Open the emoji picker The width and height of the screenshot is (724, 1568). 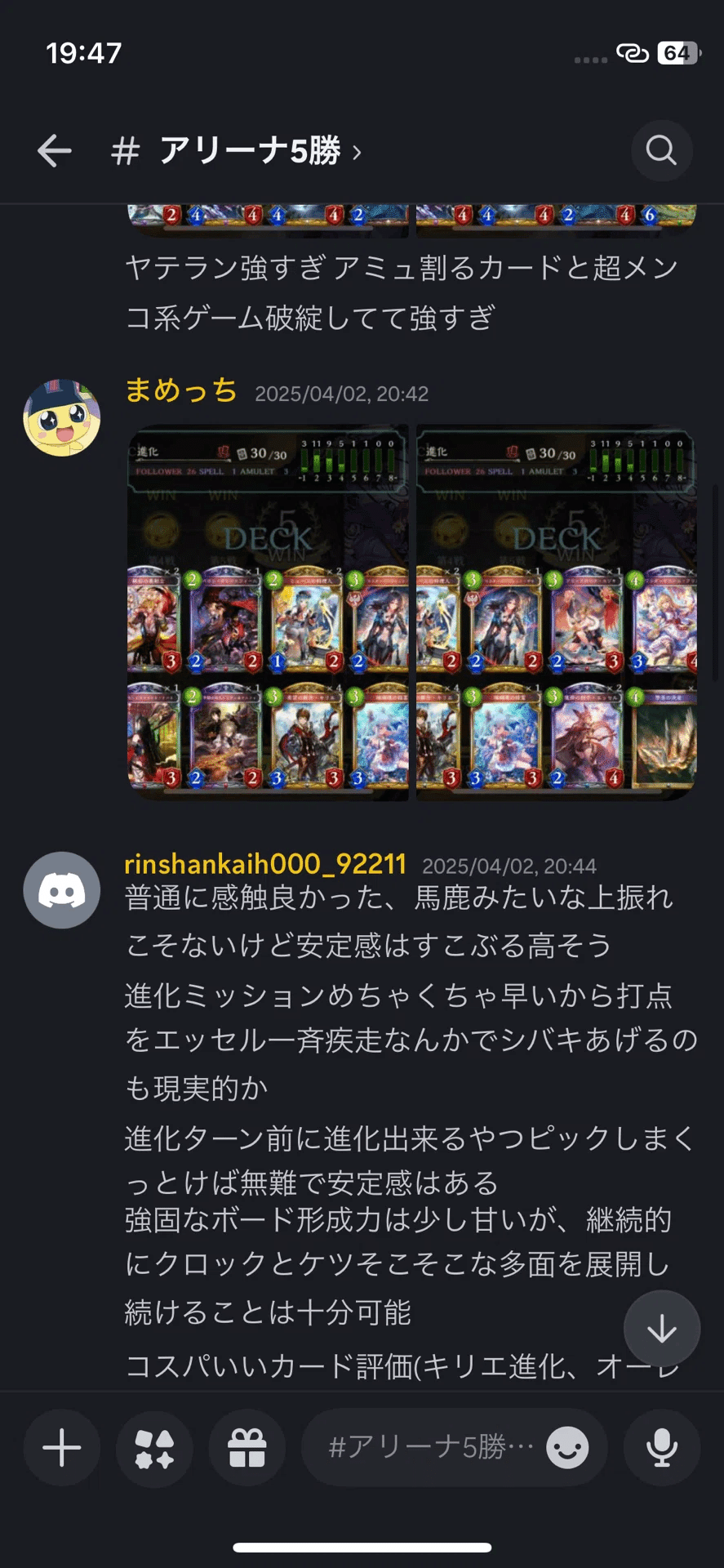[567, 1448]
